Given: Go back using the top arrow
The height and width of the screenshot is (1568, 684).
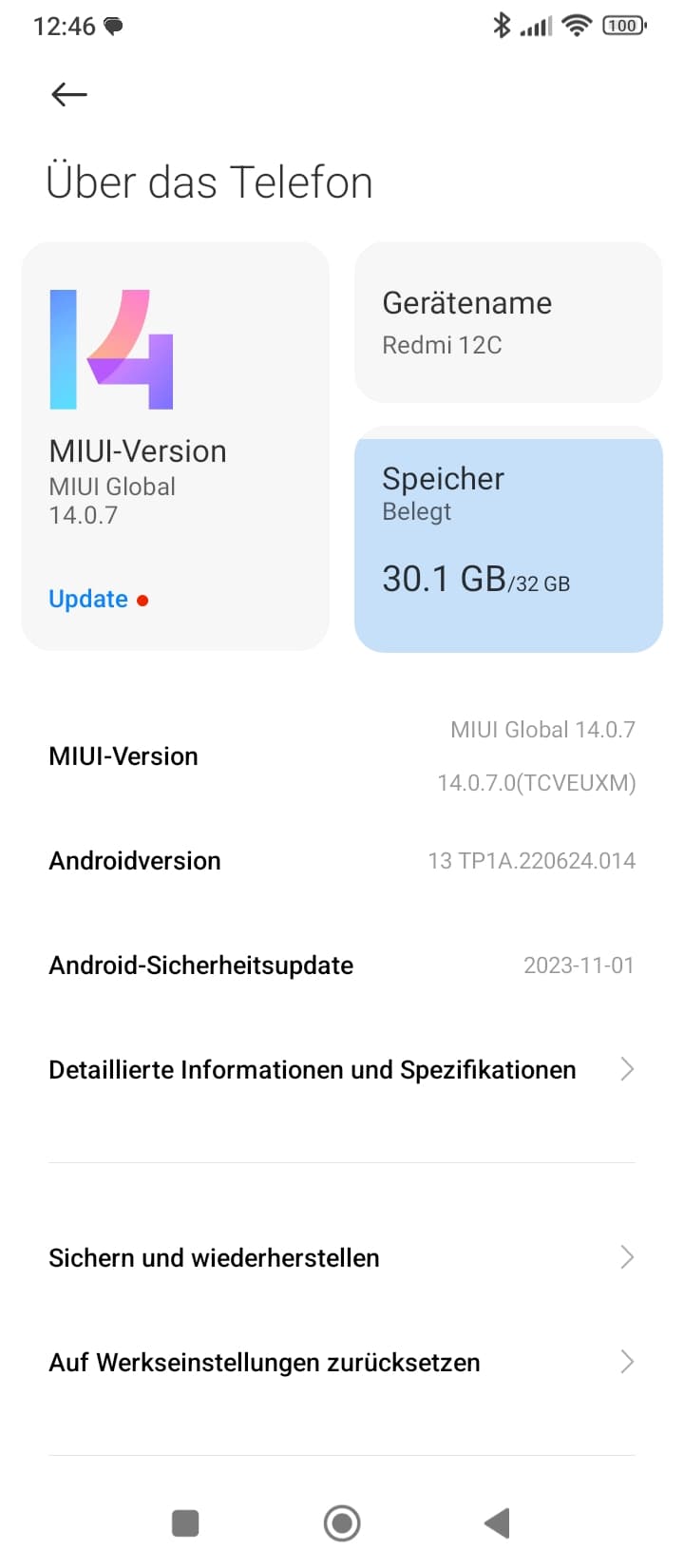Looking at the screenshot, I should 68,94.
